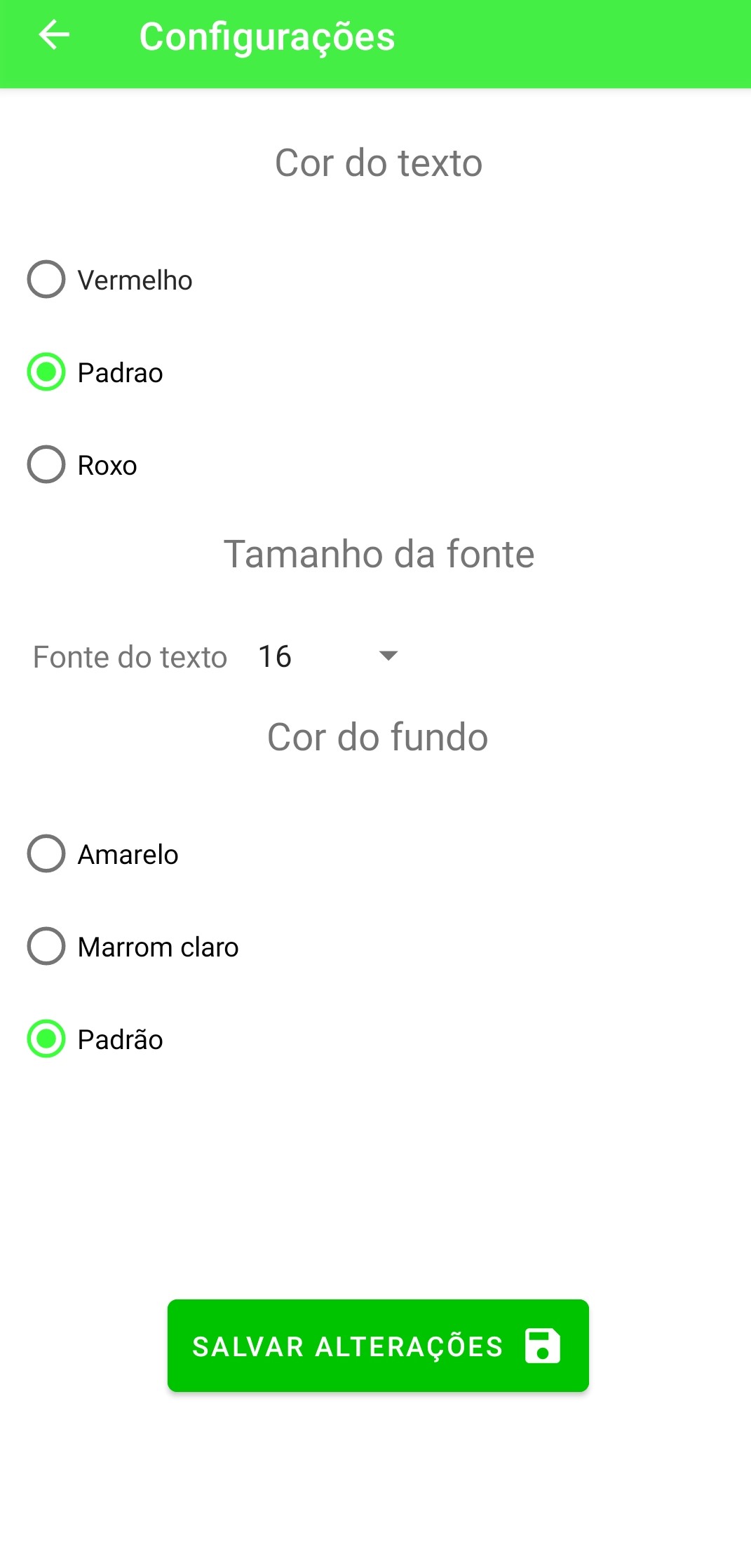Click the green header bar
The image size is (751, 1568).
[561, 42]
